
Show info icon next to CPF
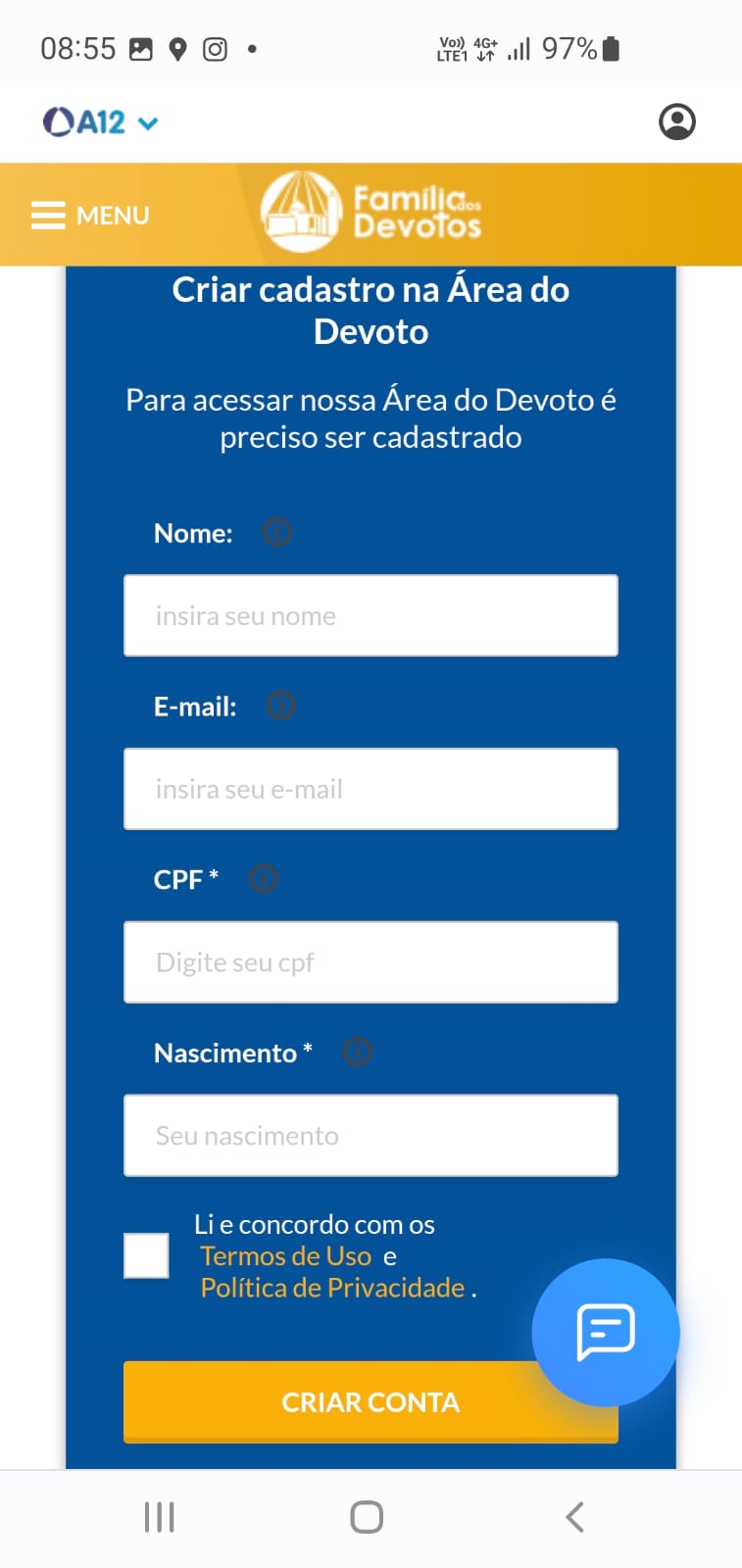point(263,879)
